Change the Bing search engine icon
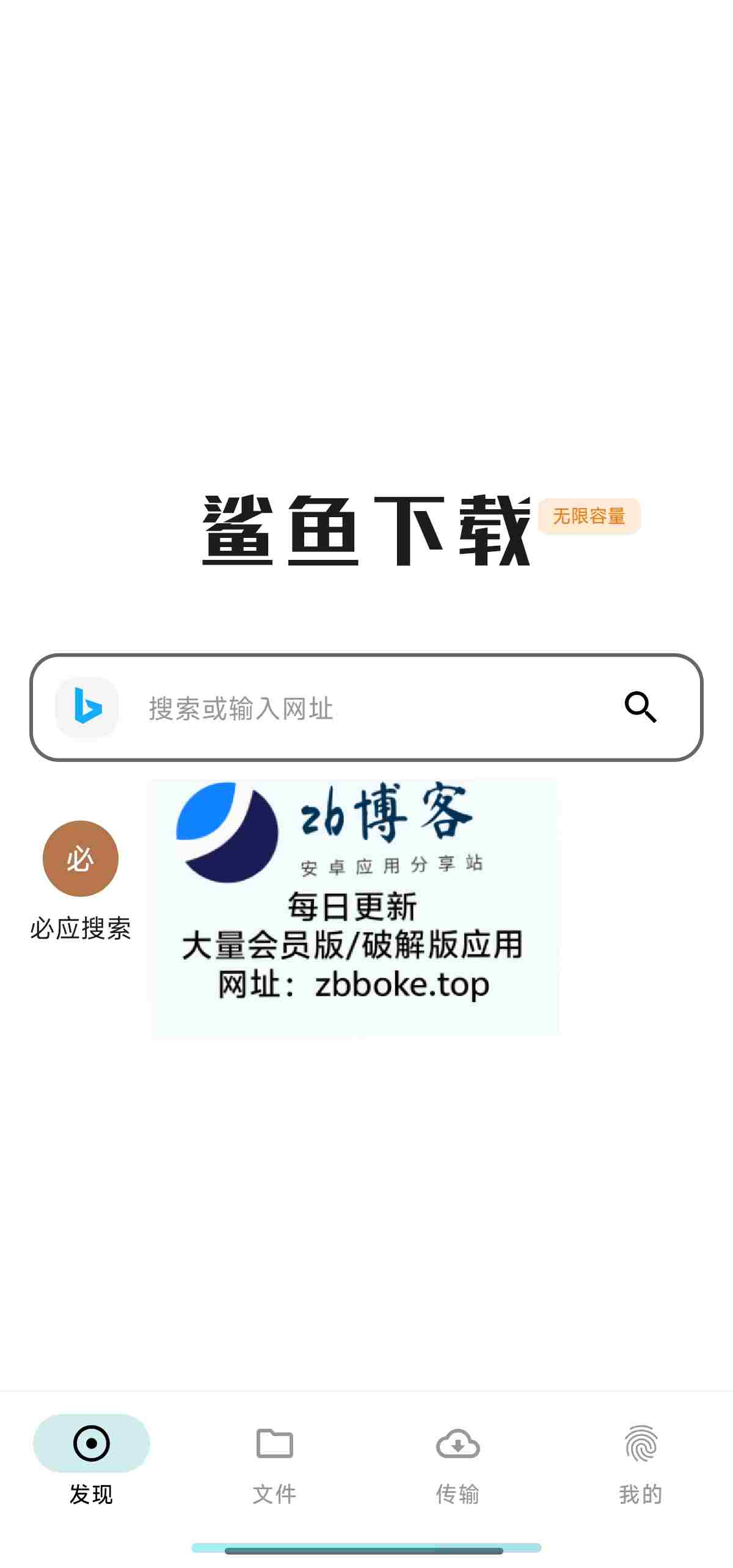Screen dimensions: 733x1568 [x=87, y=707]
